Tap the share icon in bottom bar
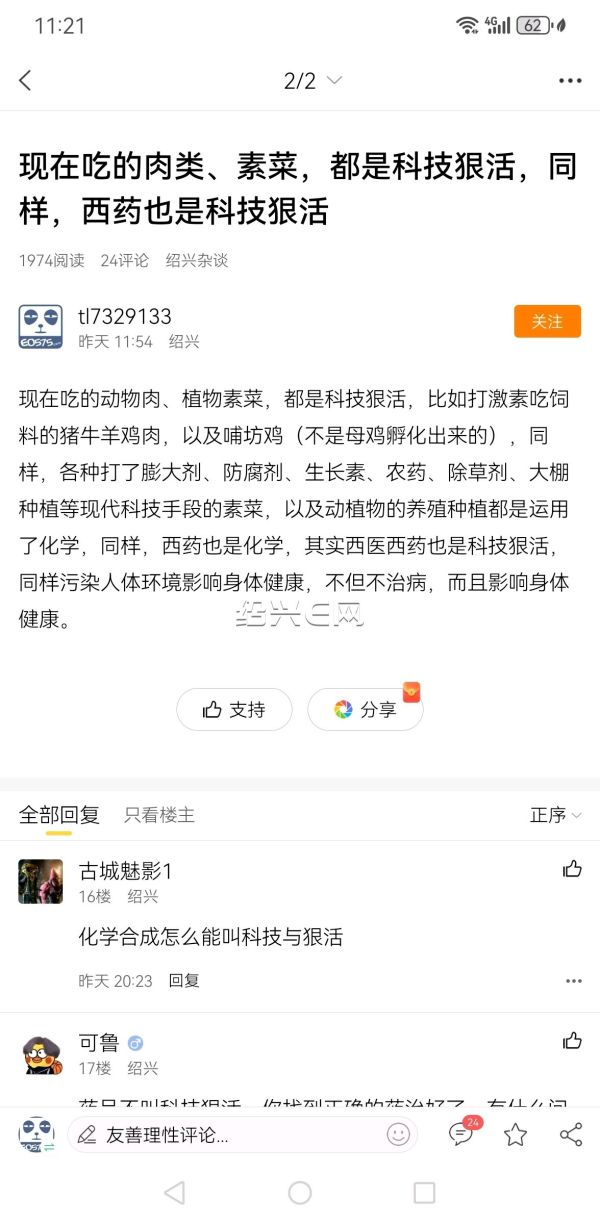 (x=571, y=1135)
